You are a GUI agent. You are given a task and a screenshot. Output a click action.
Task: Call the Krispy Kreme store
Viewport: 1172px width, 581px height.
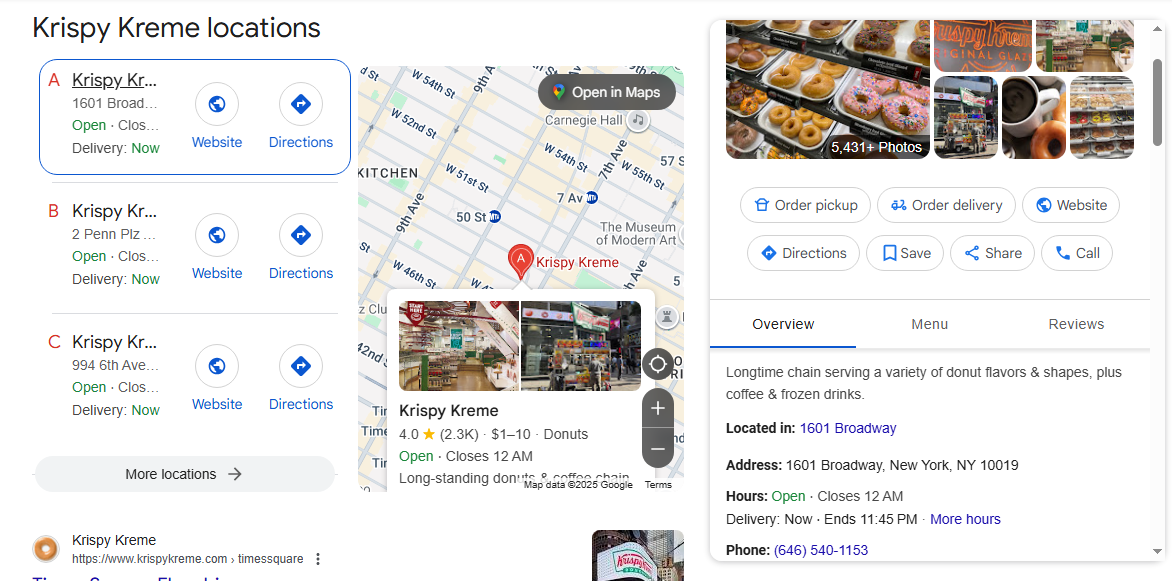(1076, 253)
